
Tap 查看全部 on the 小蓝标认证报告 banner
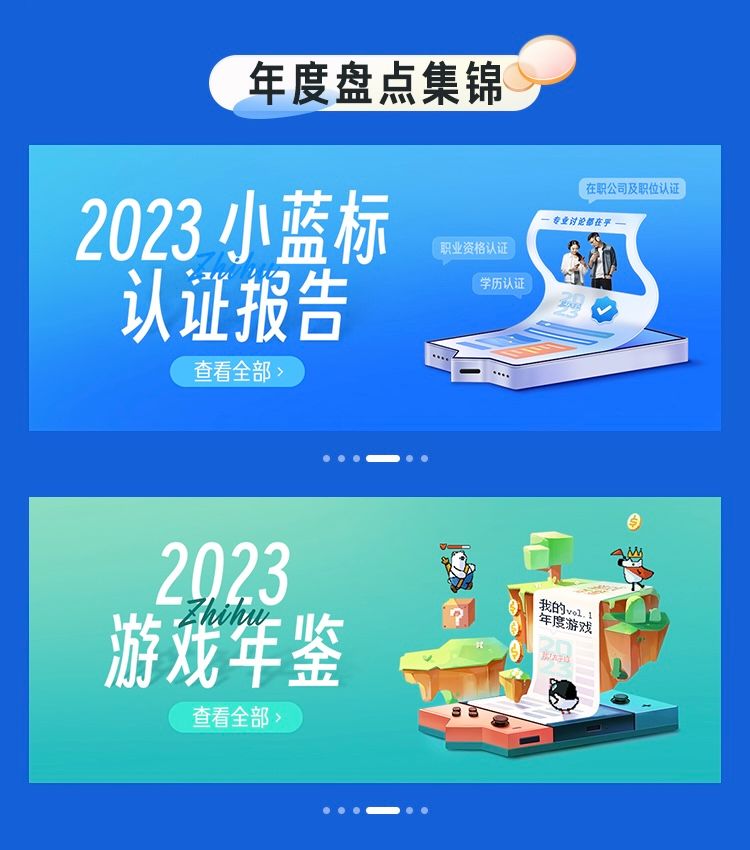pyautogui.click(x=237, y=372)
